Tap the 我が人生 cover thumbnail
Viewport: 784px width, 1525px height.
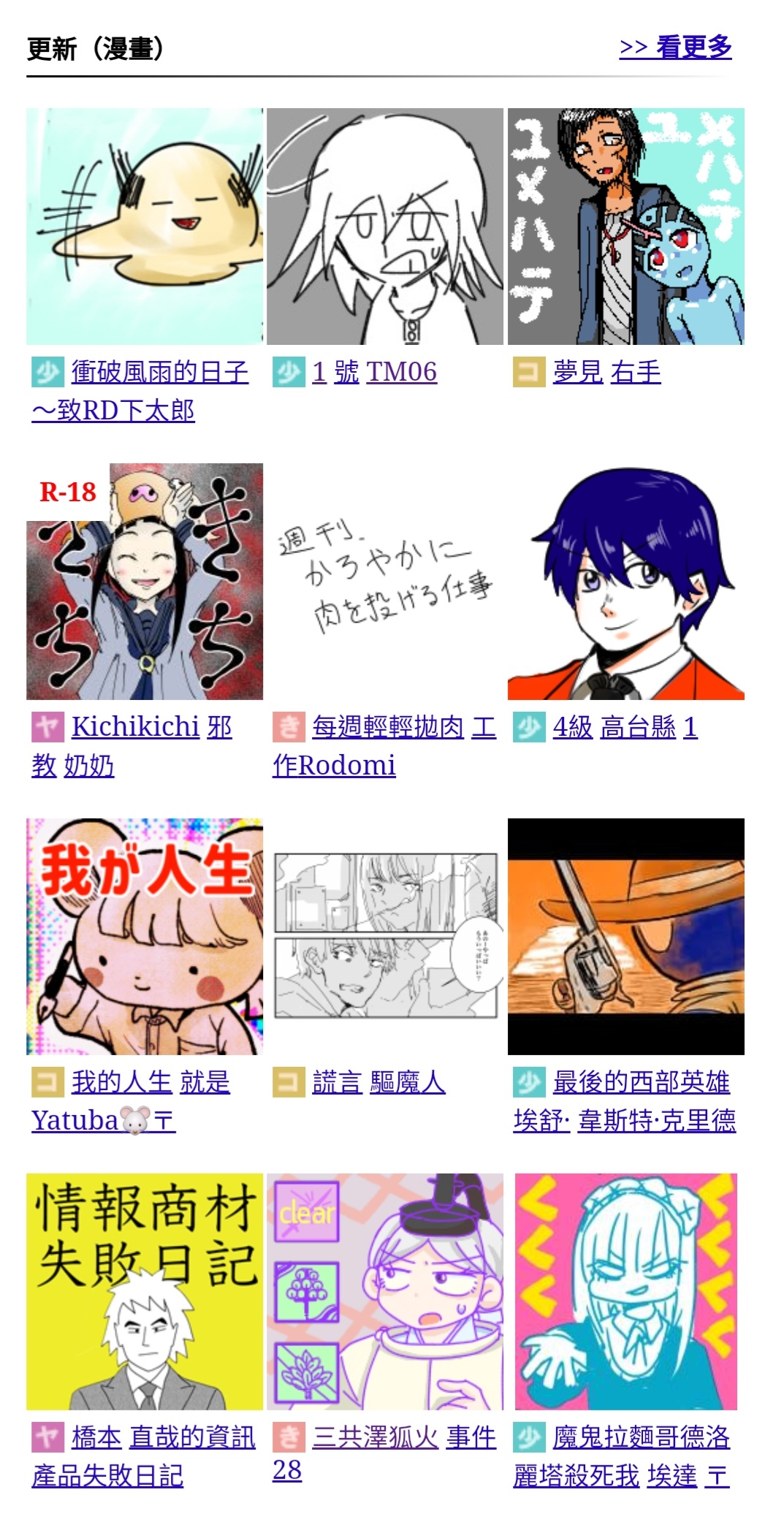[x=145, y=937]
